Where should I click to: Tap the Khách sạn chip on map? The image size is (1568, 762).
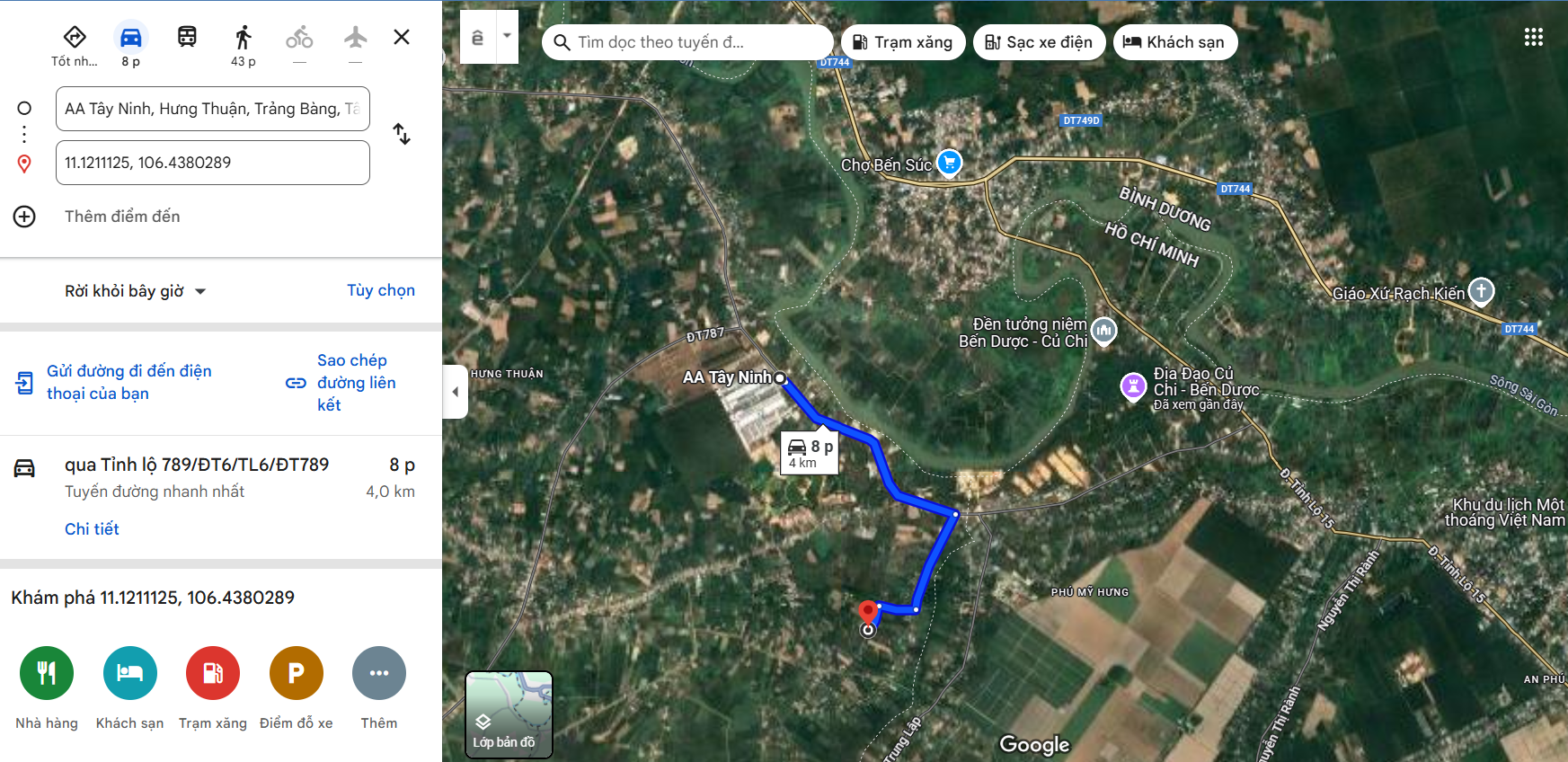1174,42
